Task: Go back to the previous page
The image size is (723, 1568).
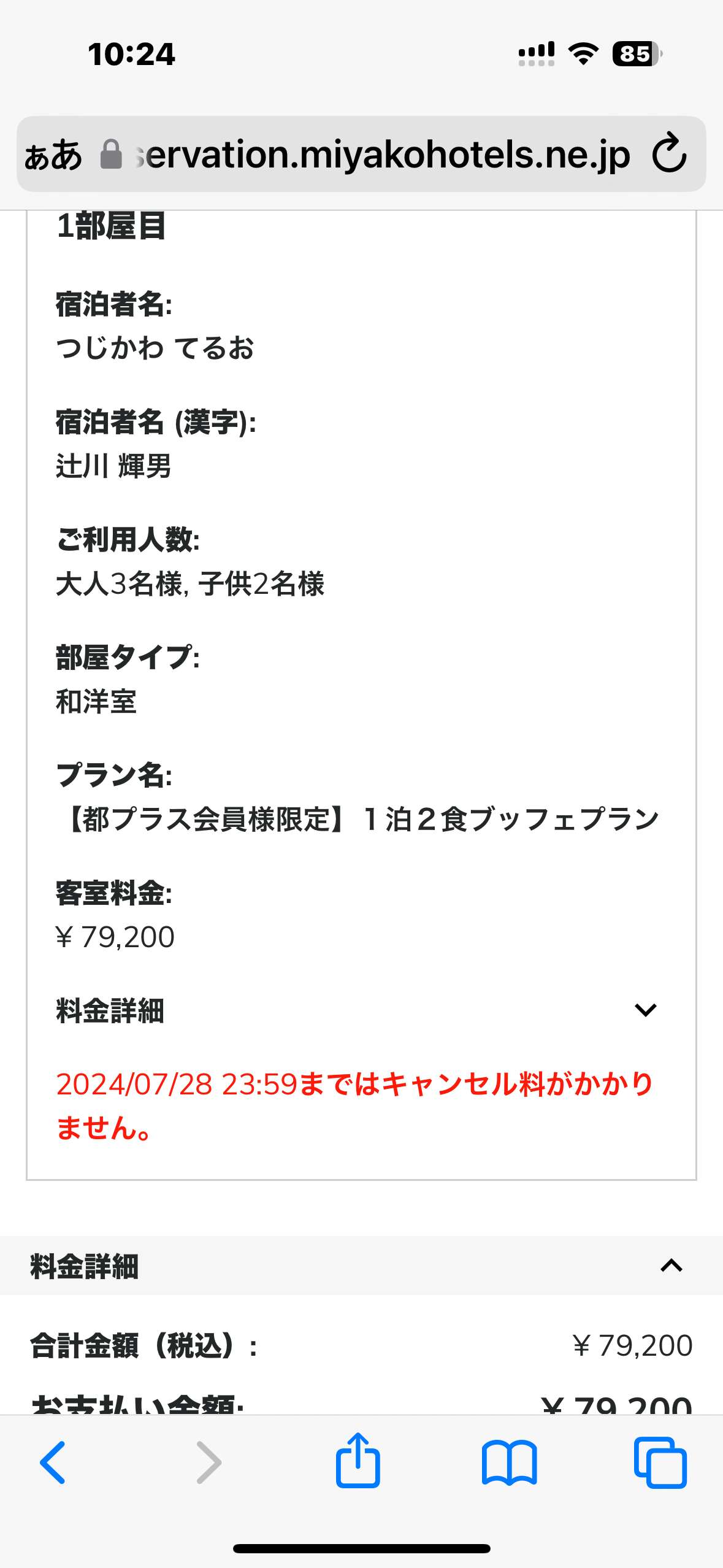Action: pyautogui.click(x=53, y=1462)
